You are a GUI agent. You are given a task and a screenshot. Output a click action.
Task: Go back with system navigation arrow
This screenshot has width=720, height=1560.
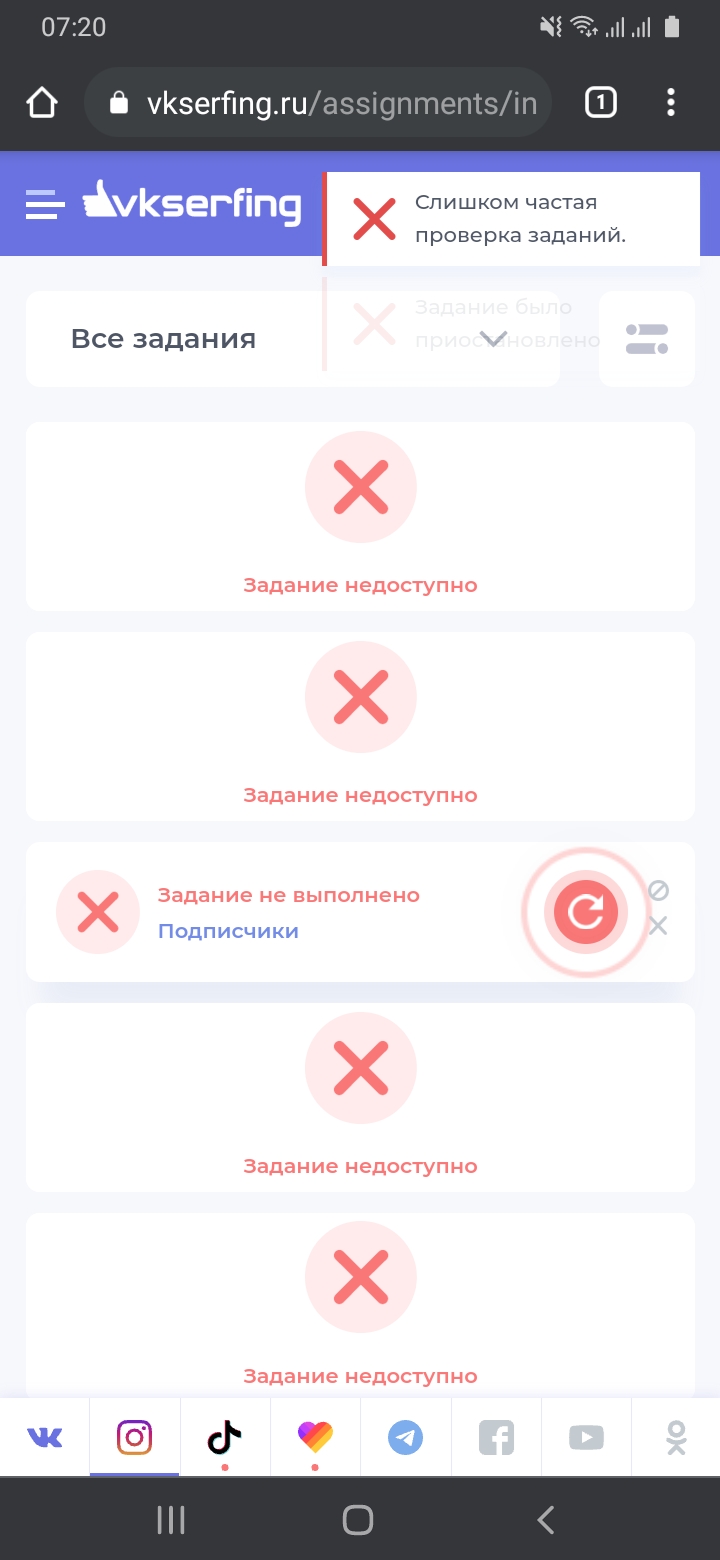545,1520
